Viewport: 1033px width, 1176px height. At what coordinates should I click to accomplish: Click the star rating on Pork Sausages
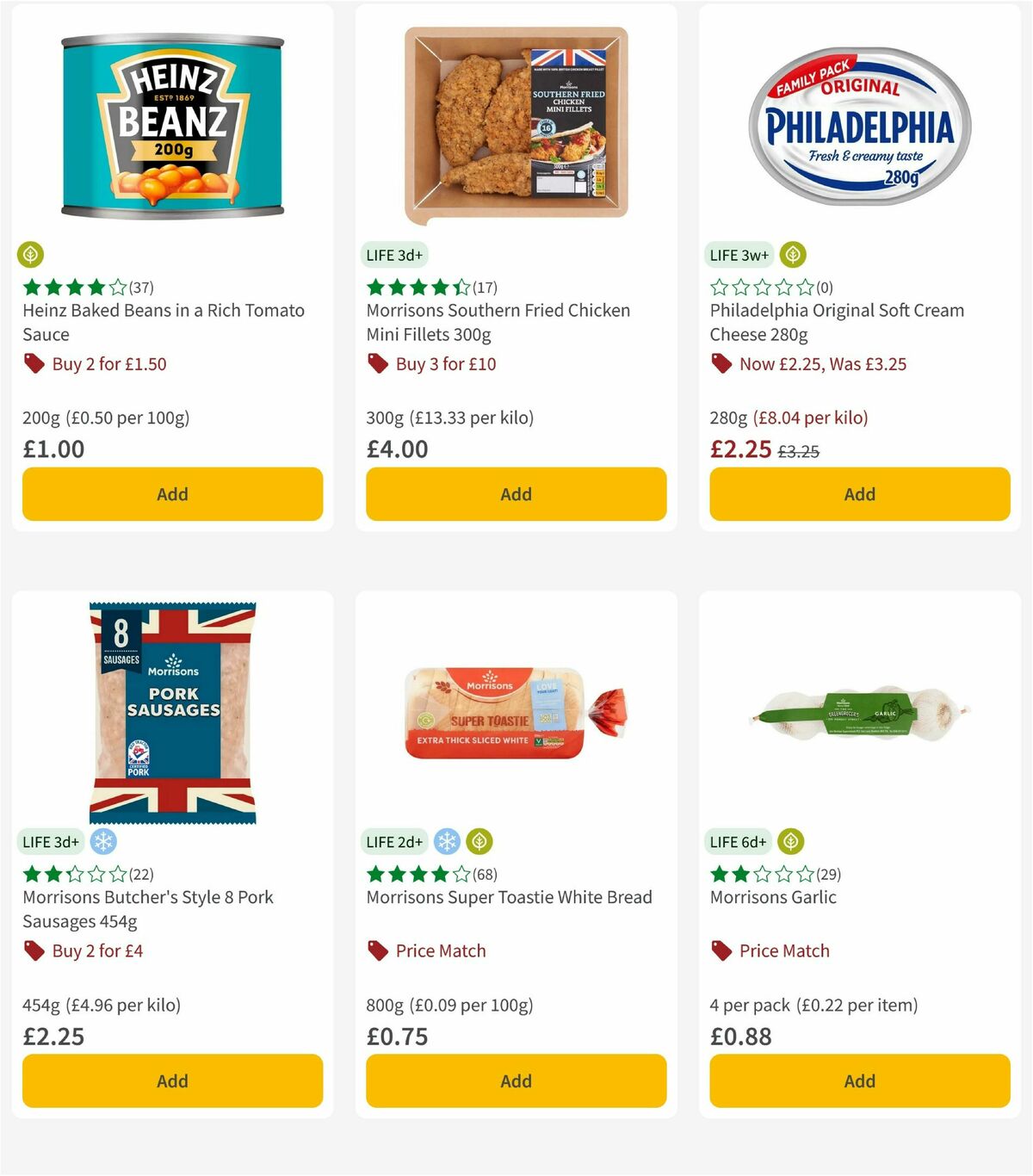coord(71,874)
